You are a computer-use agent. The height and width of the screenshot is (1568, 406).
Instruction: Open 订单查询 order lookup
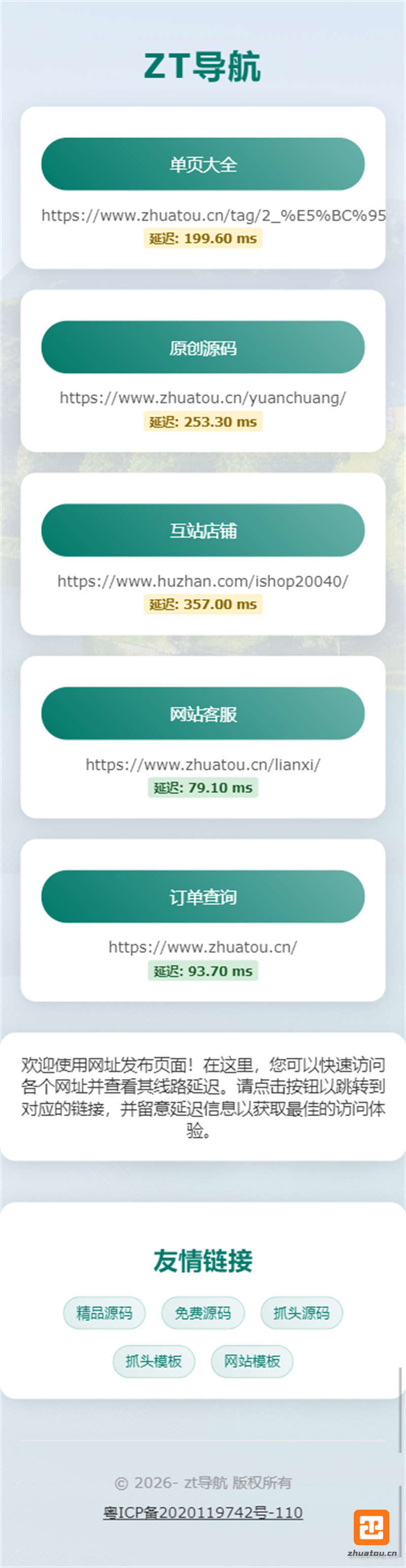click(x=202, y=896)
